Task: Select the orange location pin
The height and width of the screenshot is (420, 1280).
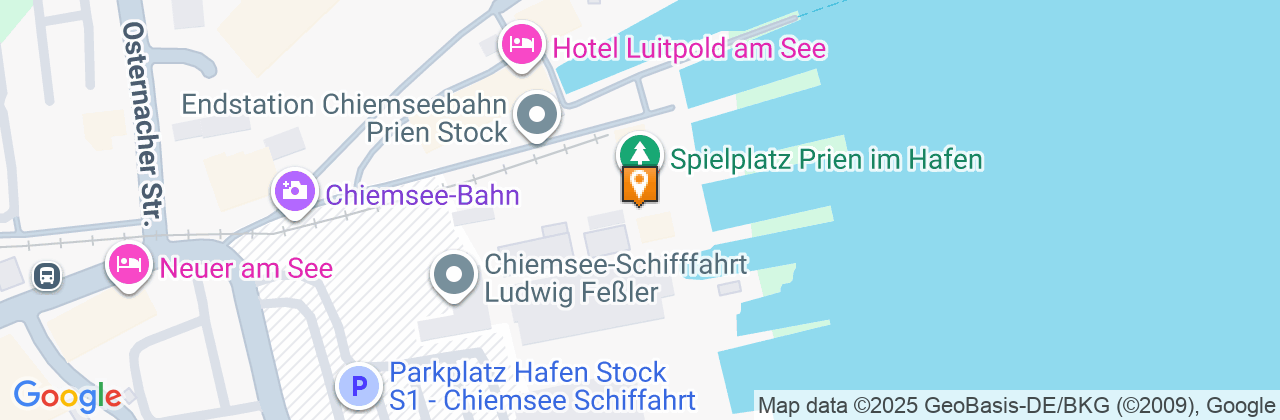Action: point(640,185)
